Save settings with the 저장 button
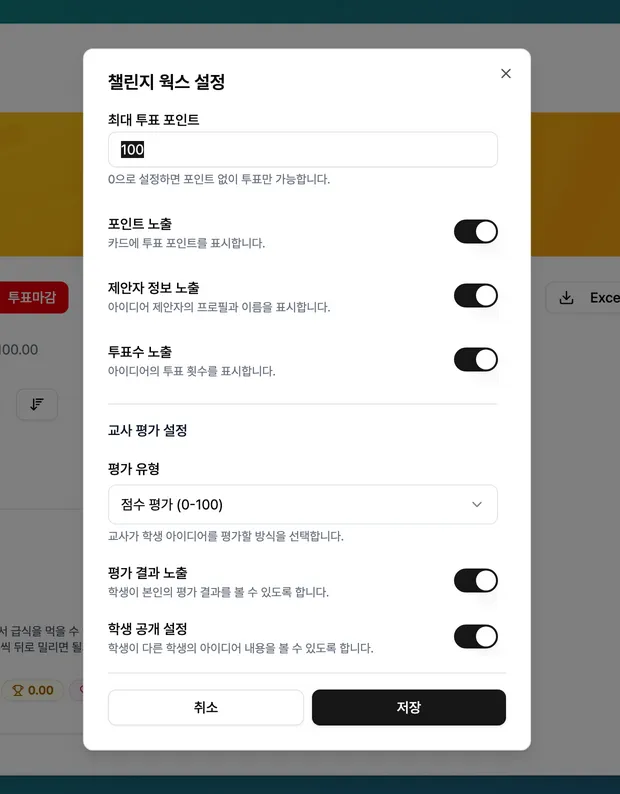620x794 pixels. 408,707
